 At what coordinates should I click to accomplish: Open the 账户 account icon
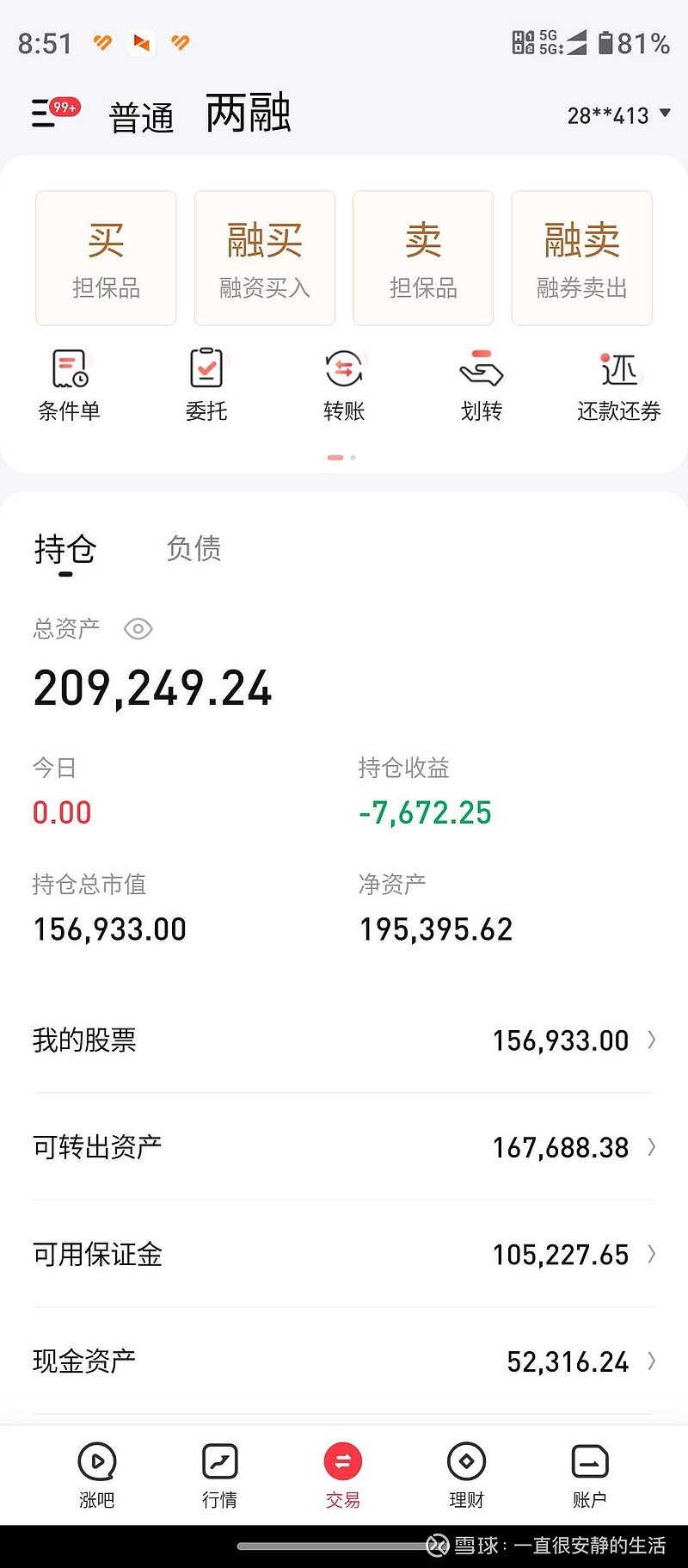588,1473
